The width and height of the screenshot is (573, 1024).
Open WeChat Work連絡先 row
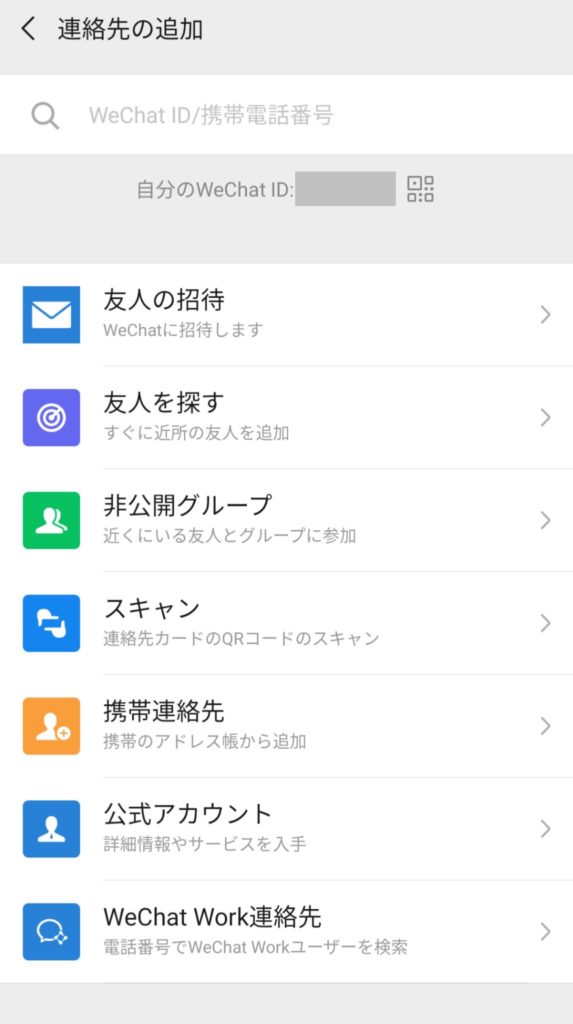tap(286, 932)
